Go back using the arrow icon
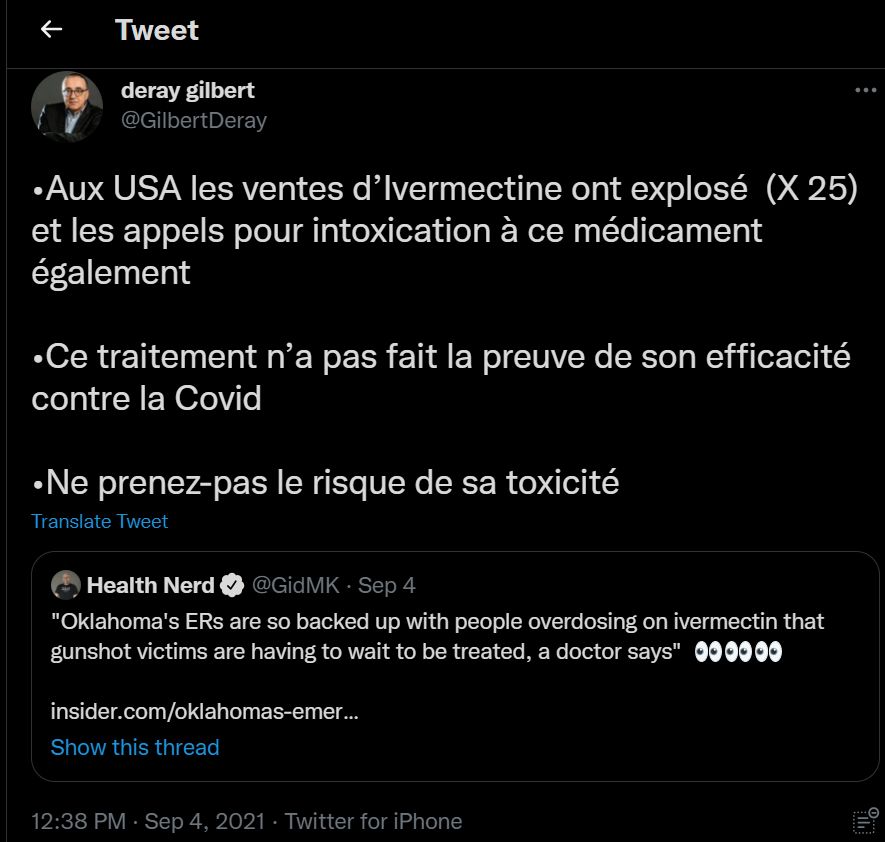The width and height of the screenshot is (885, 842). [51, 30]
